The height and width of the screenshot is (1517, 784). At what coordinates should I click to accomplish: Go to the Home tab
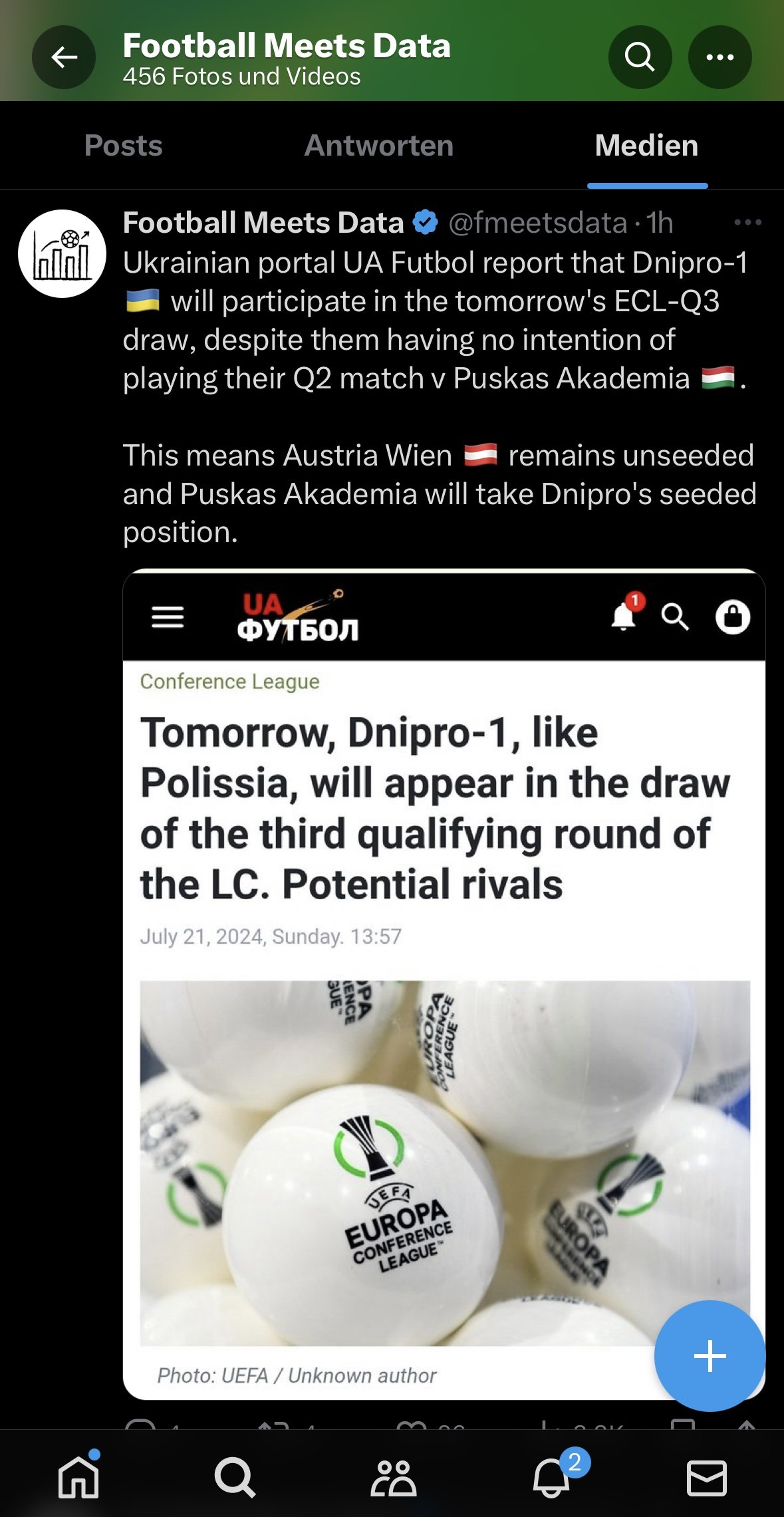[78, 1478]
